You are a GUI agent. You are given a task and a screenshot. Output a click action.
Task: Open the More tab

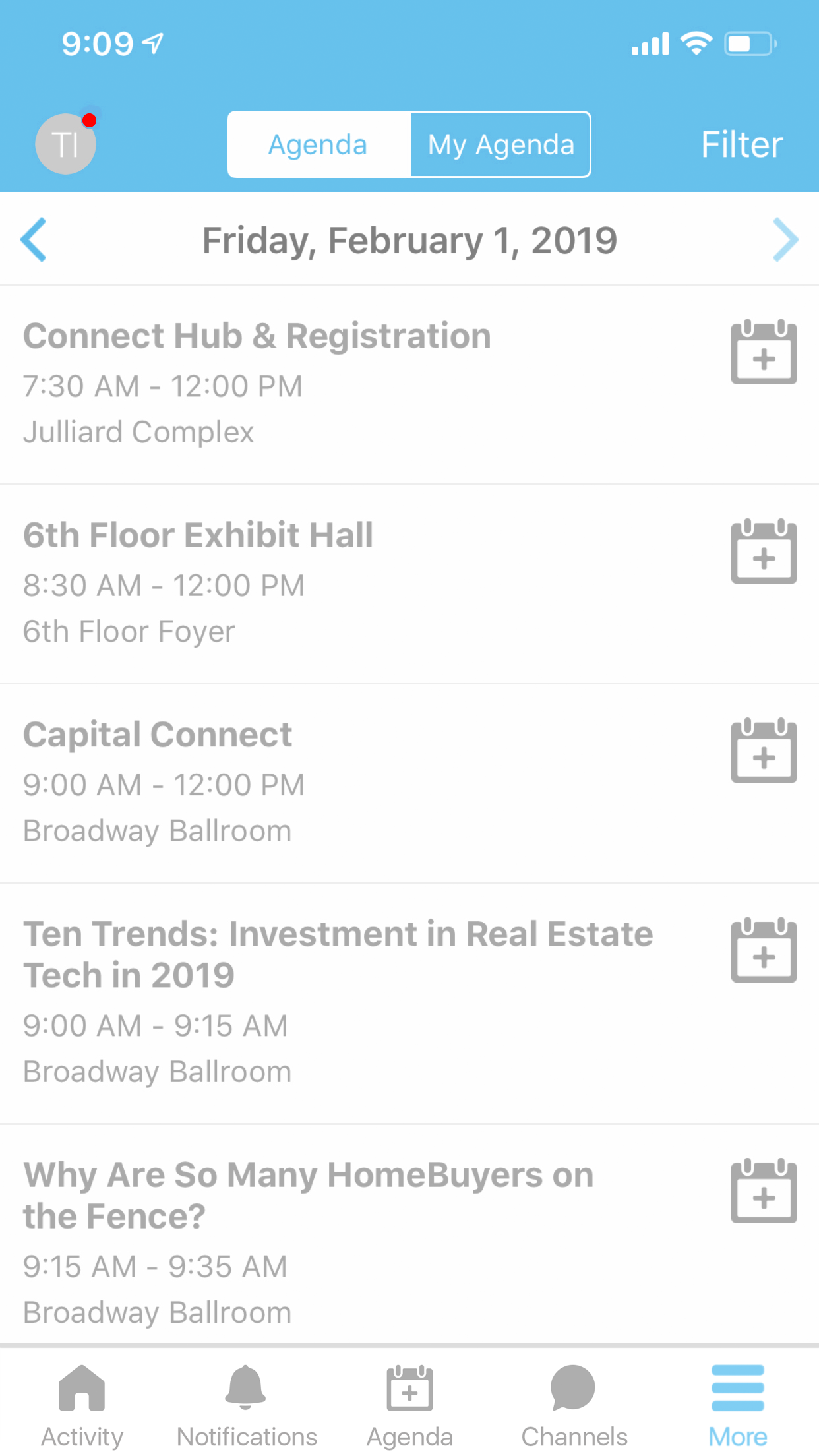coord(737,1405)
